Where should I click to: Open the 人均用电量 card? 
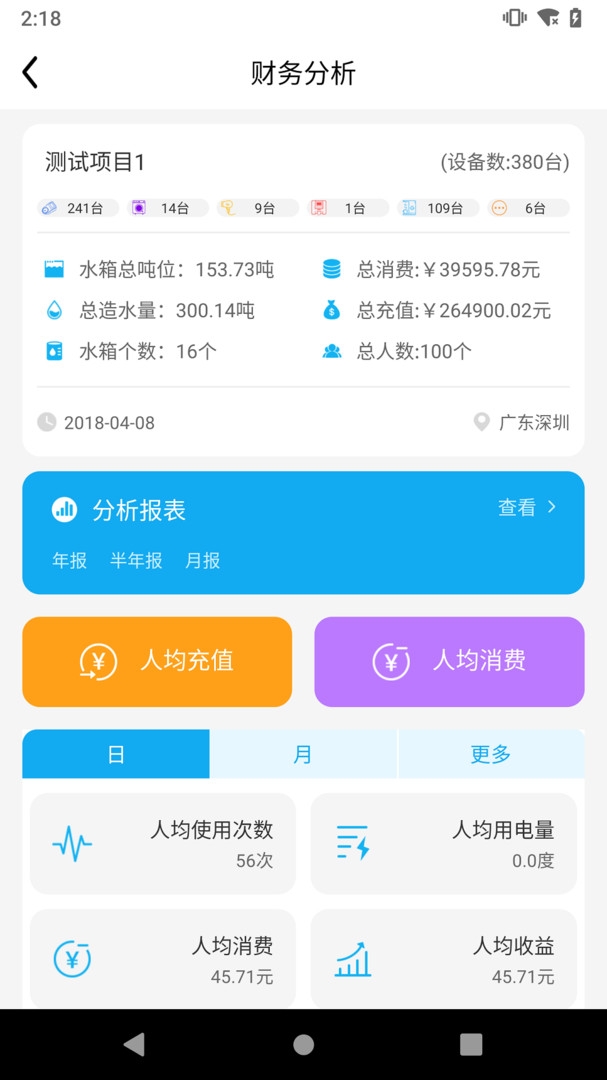point(444,844)
